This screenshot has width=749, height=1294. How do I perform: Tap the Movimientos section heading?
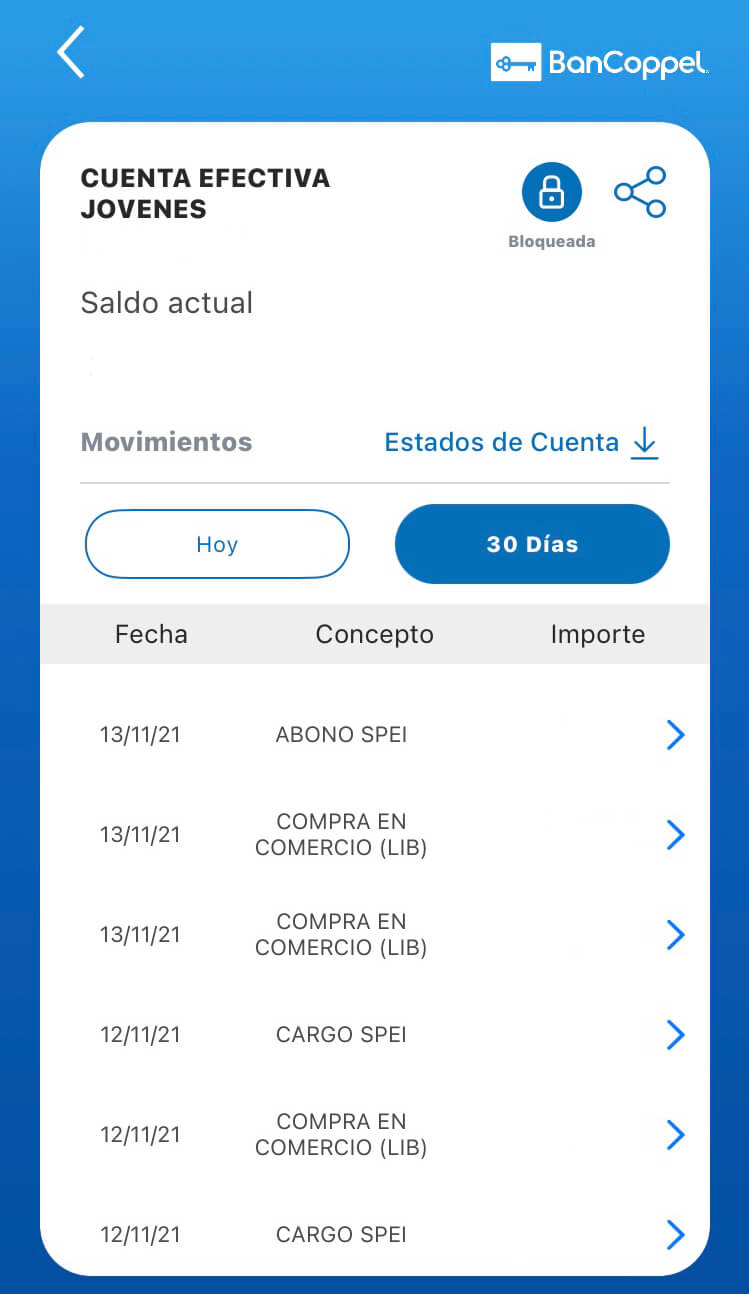pyautogui.click(x=166, y=442)
